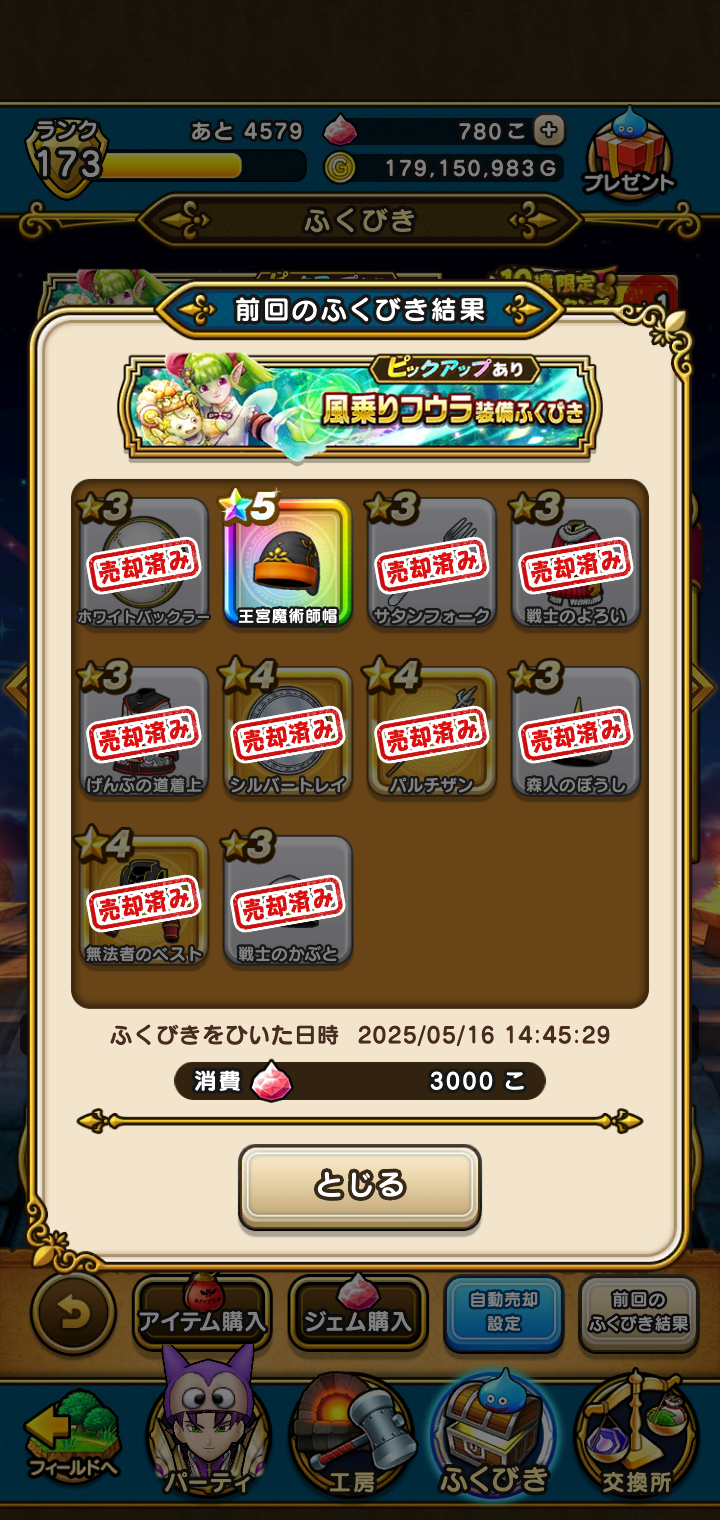Viewport: 720px width, 1520px height.
Task: Open ジェム購入 gem purchase
Action: (358, 1315)
